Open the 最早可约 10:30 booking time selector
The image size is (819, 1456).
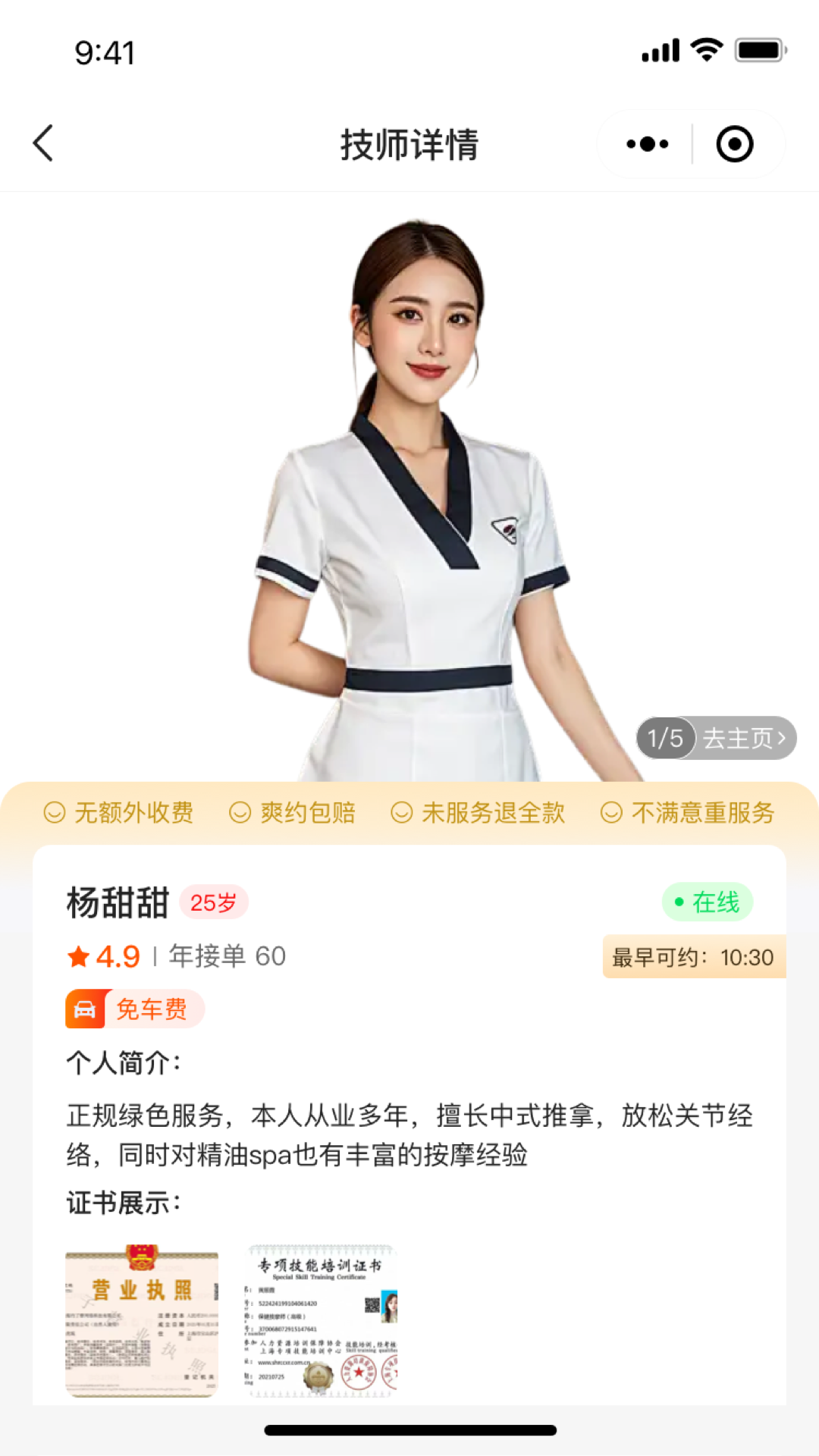(693, 958)
